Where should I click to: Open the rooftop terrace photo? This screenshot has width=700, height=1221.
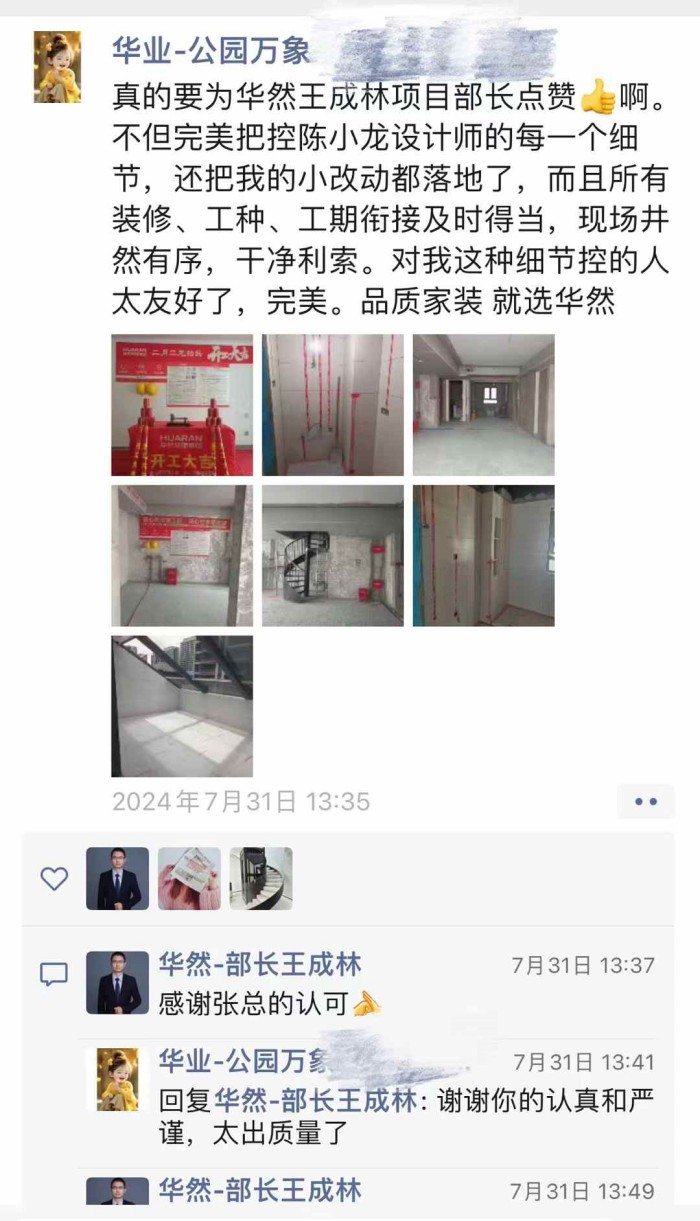(182, 706)
